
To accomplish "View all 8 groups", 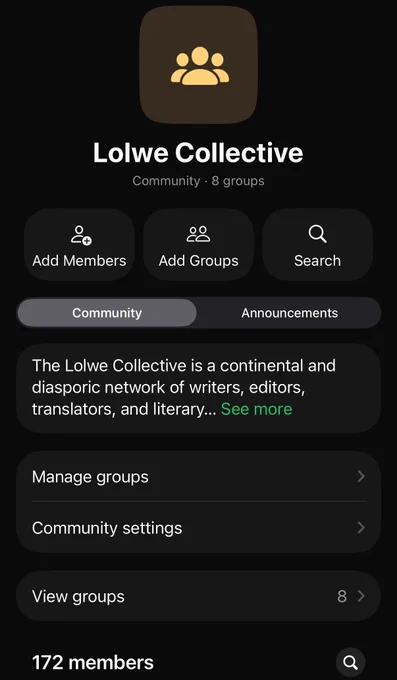I will [x=198, y=596].
